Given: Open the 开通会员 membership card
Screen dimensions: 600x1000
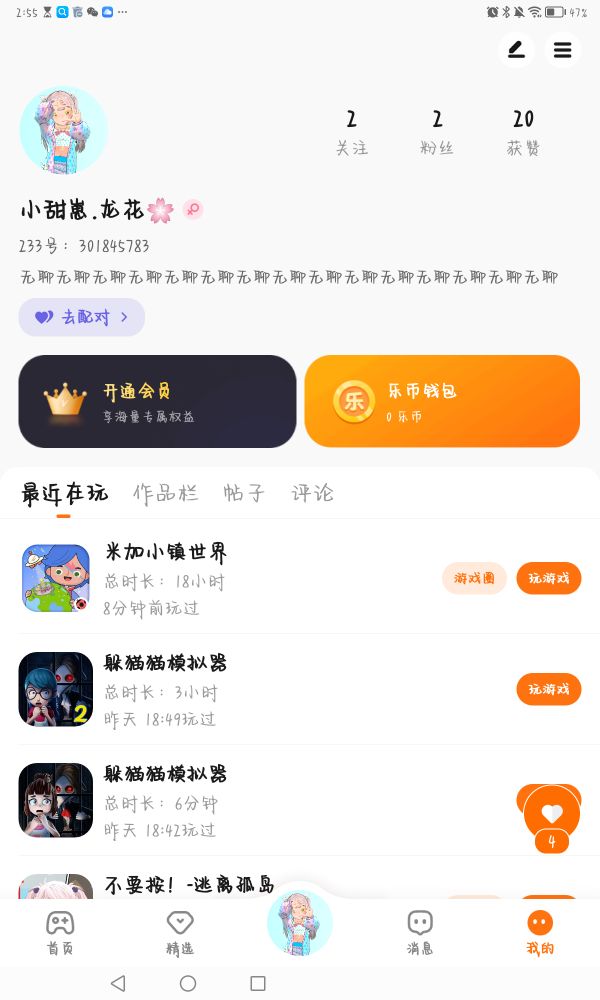Looking at the screenshot, I should [157, 401].
